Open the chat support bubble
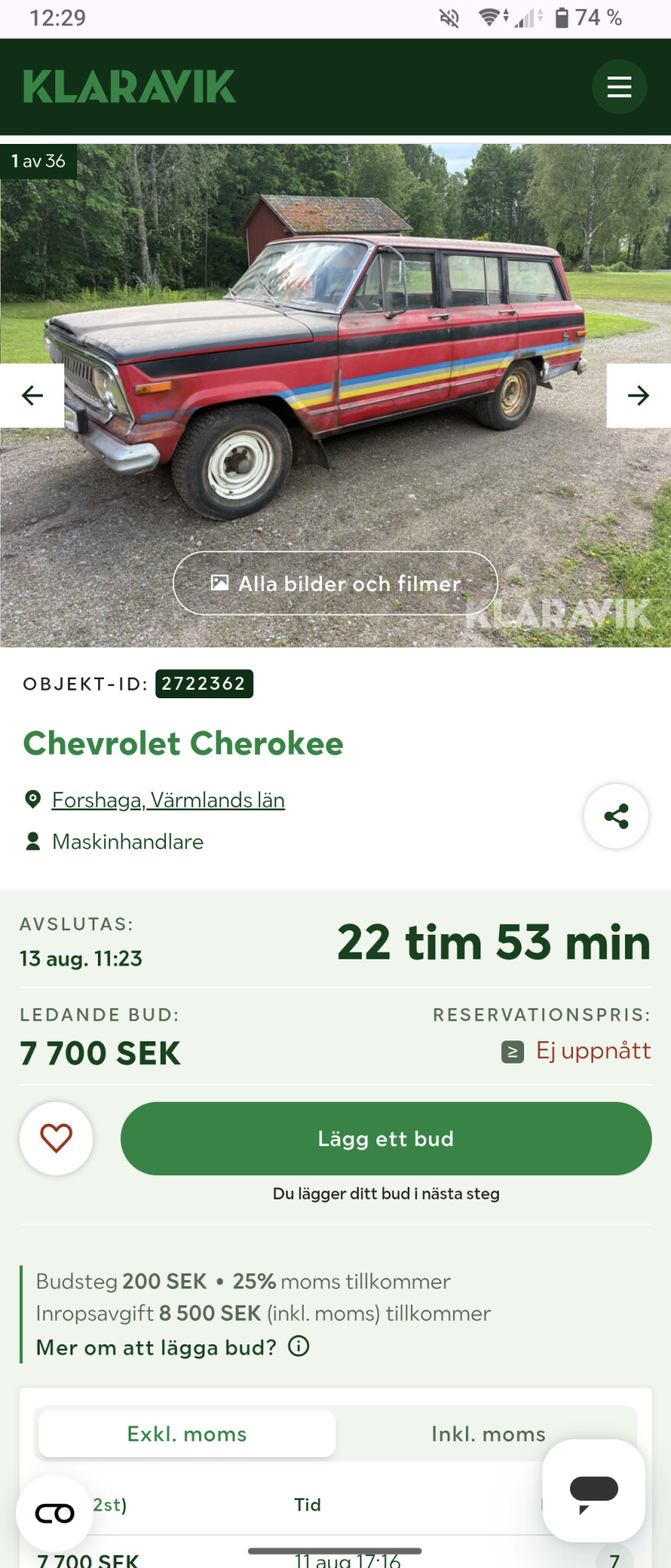The height and width of the screenshot is (1568, 671). pos(593,1490)
